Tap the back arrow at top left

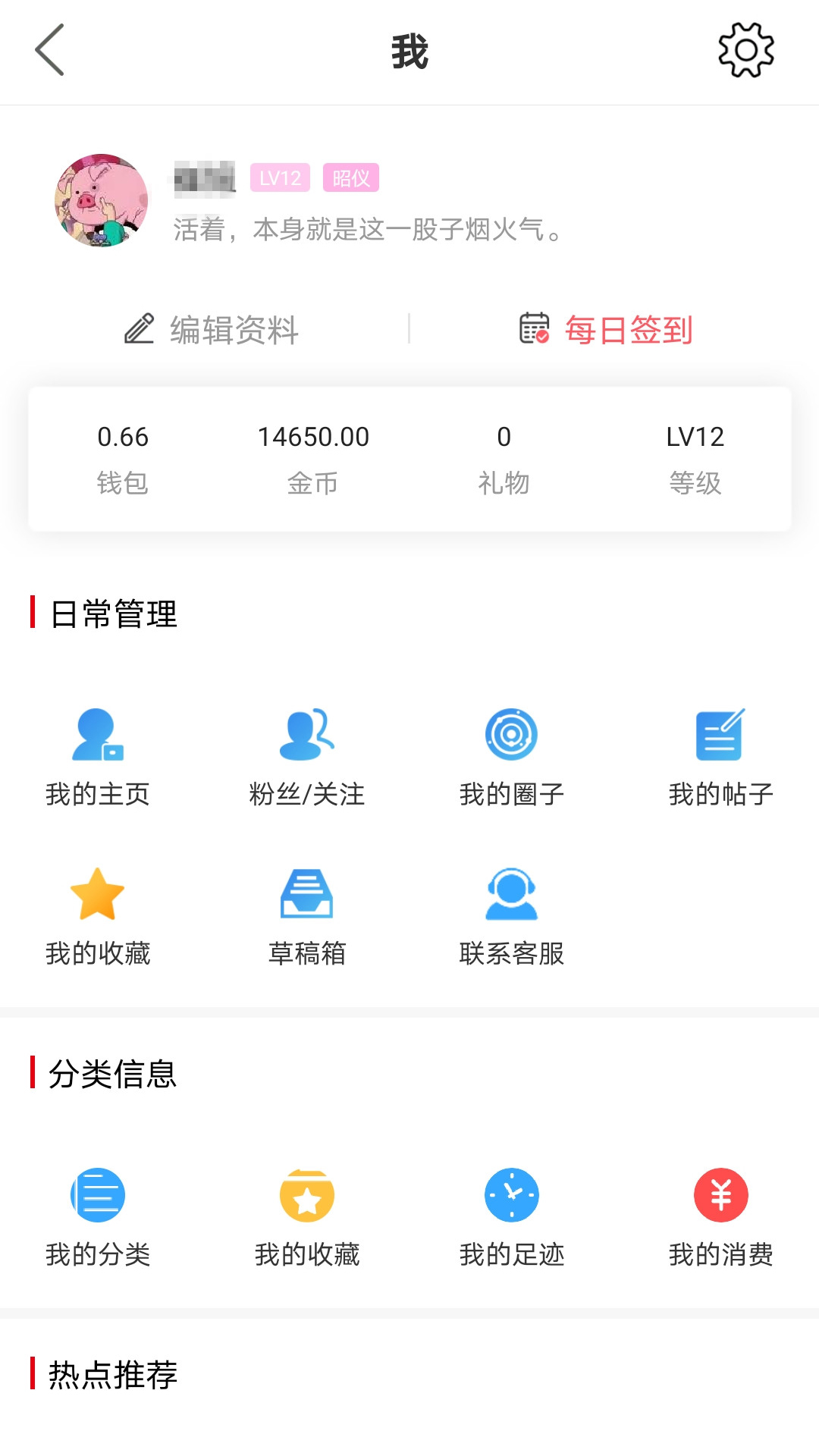tap(49, 52)
